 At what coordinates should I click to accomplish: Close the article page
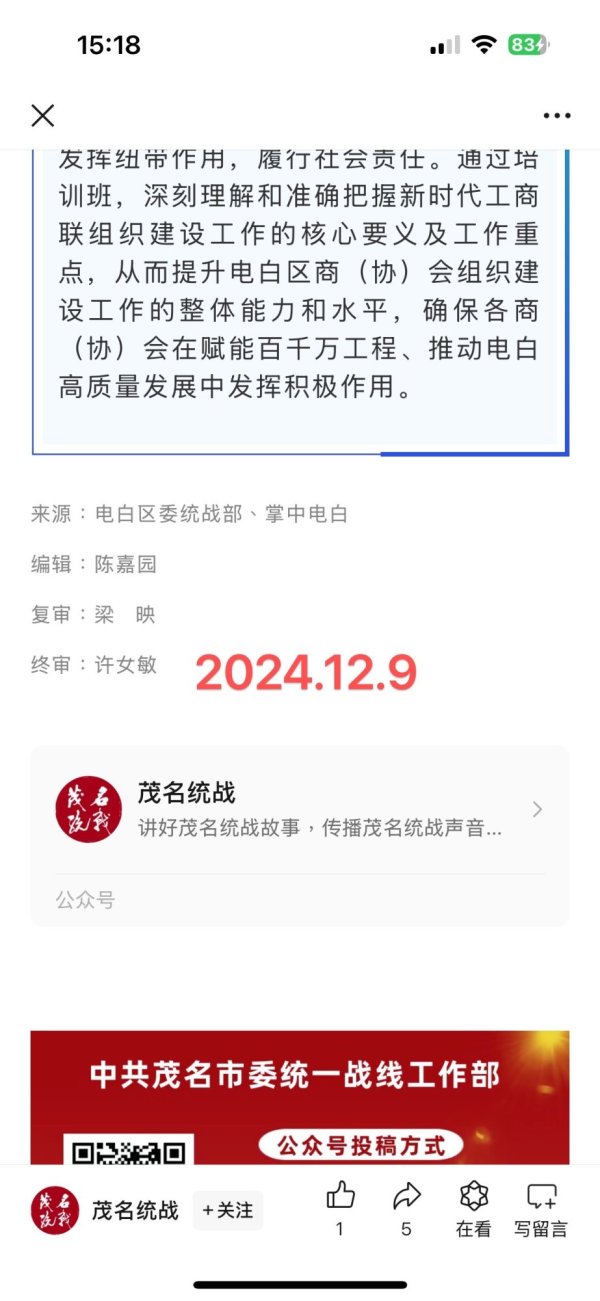tap(43, 116)
